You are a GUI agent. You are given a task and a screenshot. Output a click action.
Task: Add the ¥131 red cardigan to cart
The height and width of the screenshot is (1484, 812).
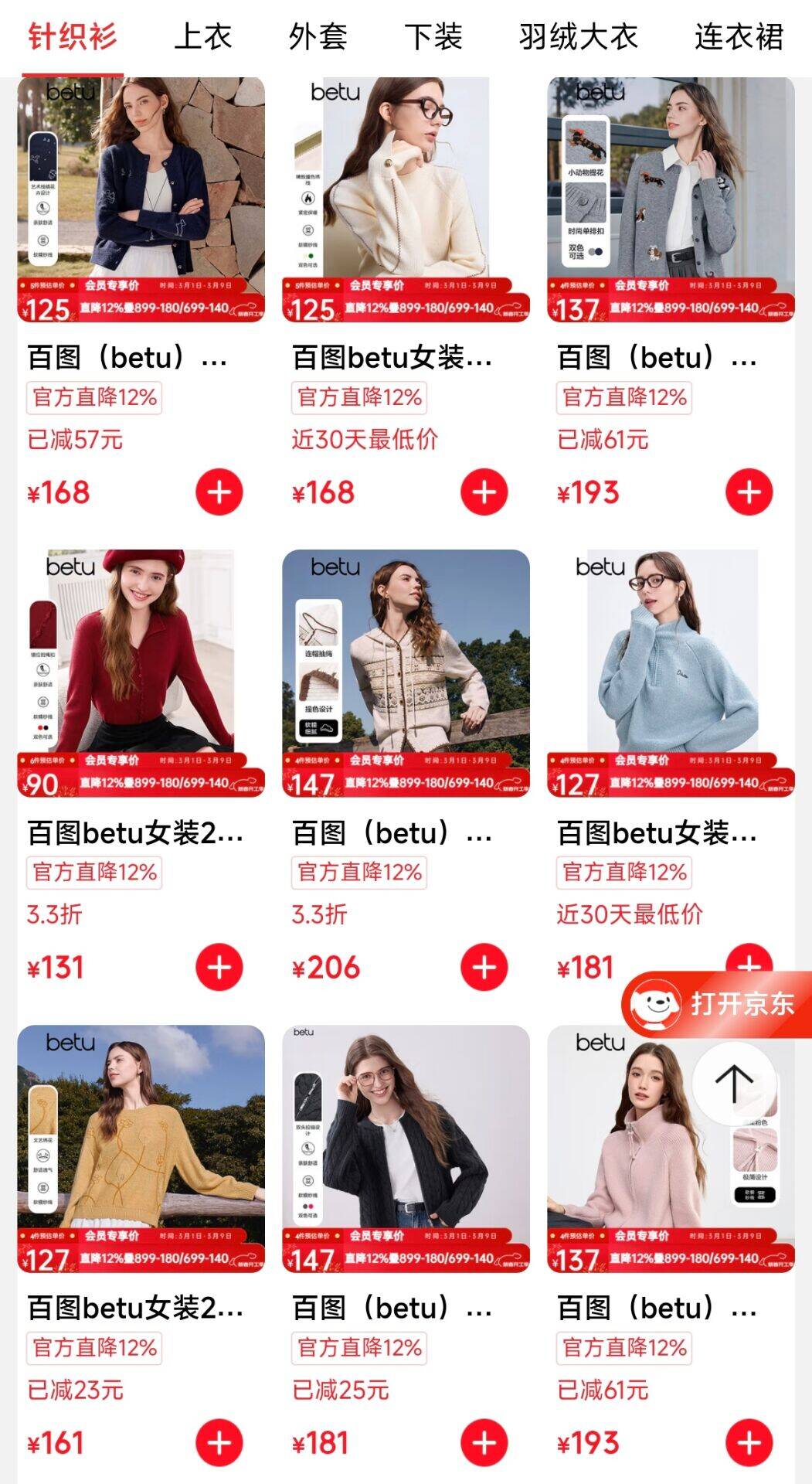pyautogui.click(x=219, y=967)
